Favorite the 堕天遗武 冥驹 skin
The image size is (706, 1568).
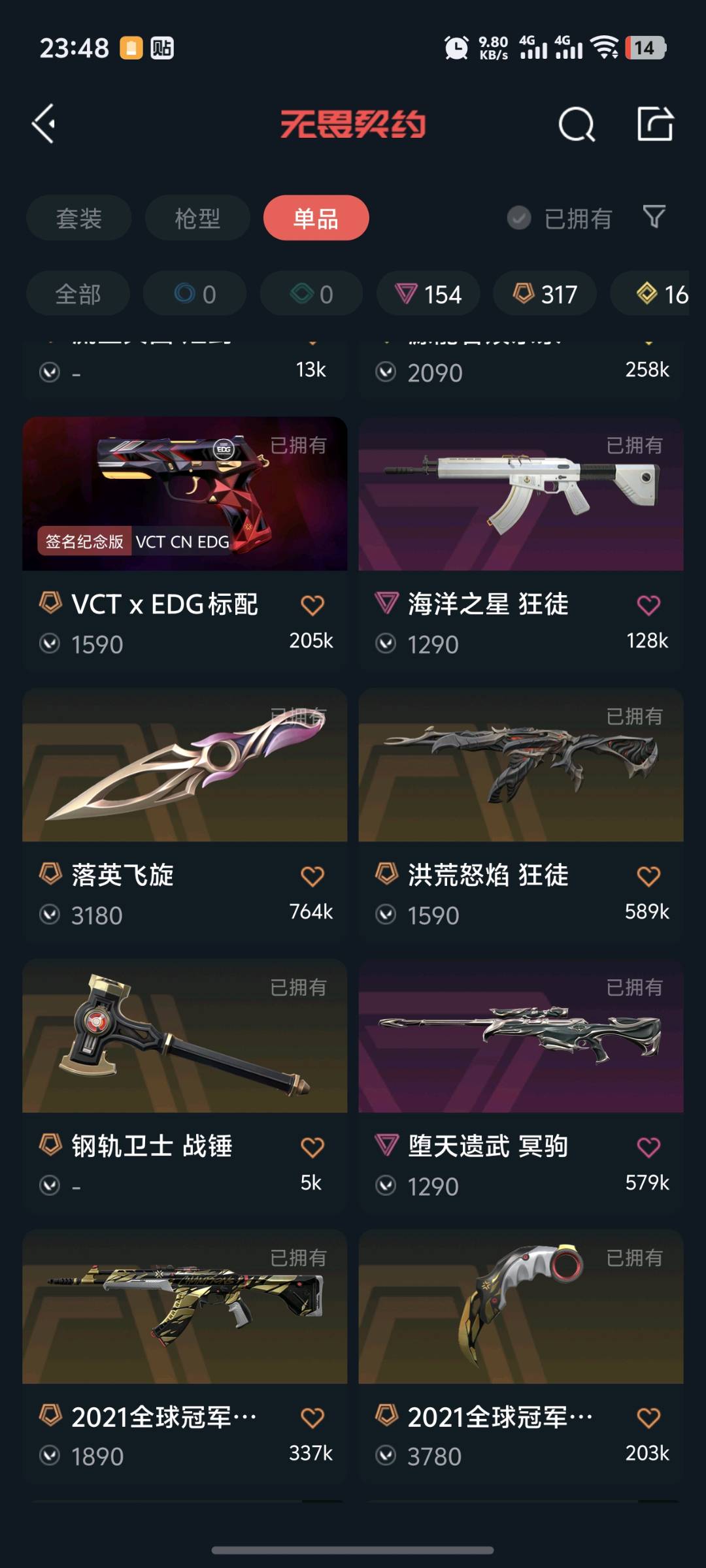[x=648, y=1147]
